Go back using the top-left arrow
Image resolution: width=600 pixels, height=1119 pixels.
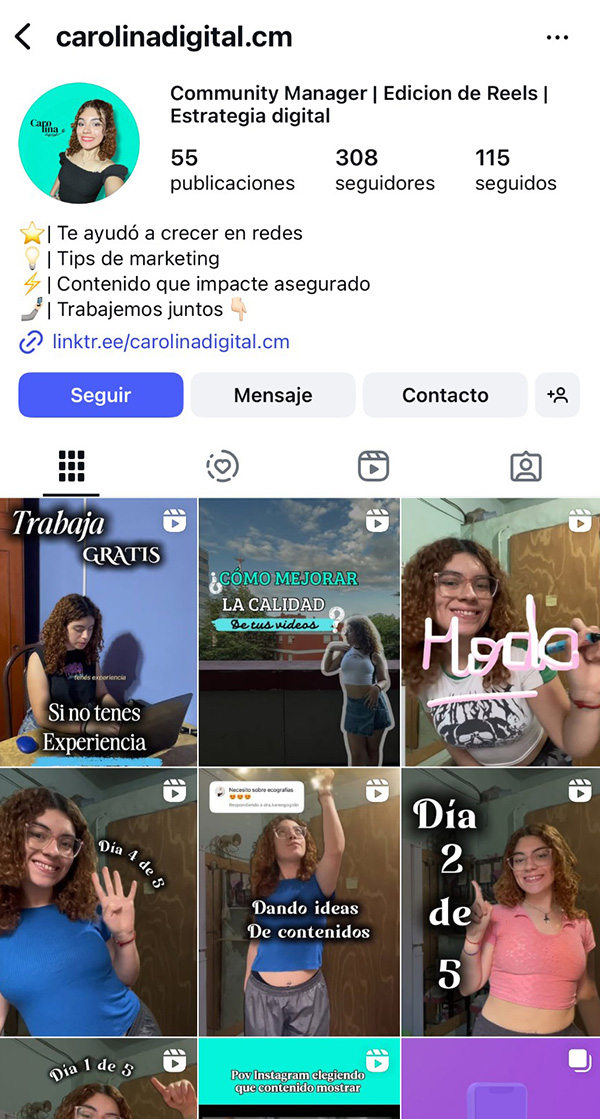(23, 38)
